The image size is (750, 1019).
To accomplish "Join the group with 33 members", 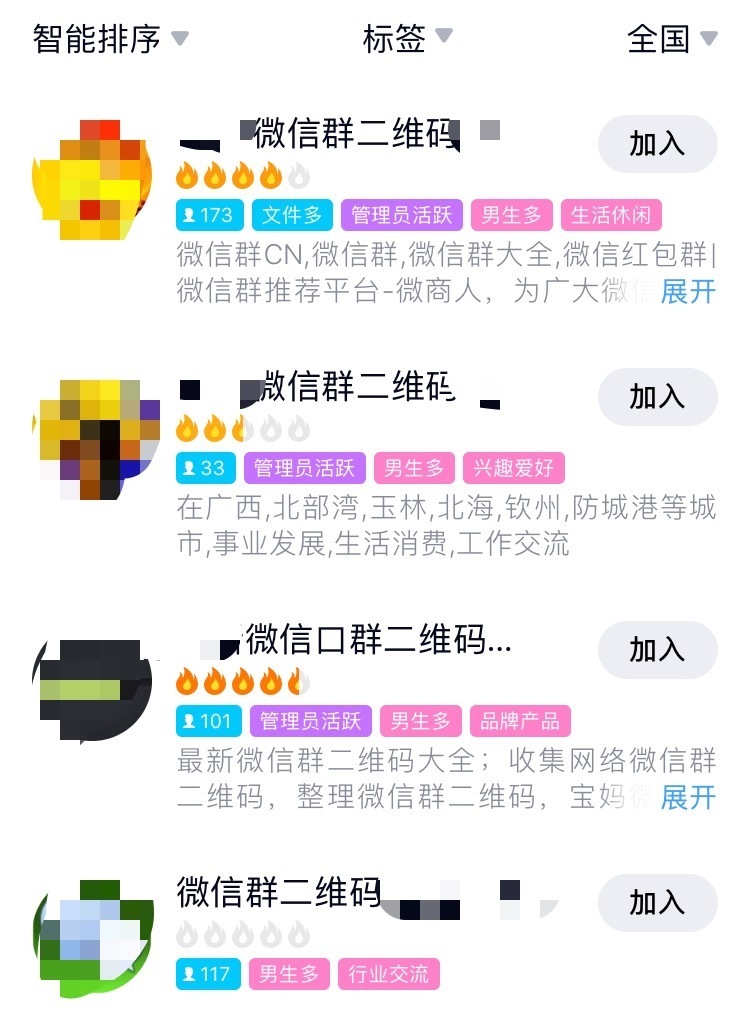I will pyautogui.click(x=657, y=397).
